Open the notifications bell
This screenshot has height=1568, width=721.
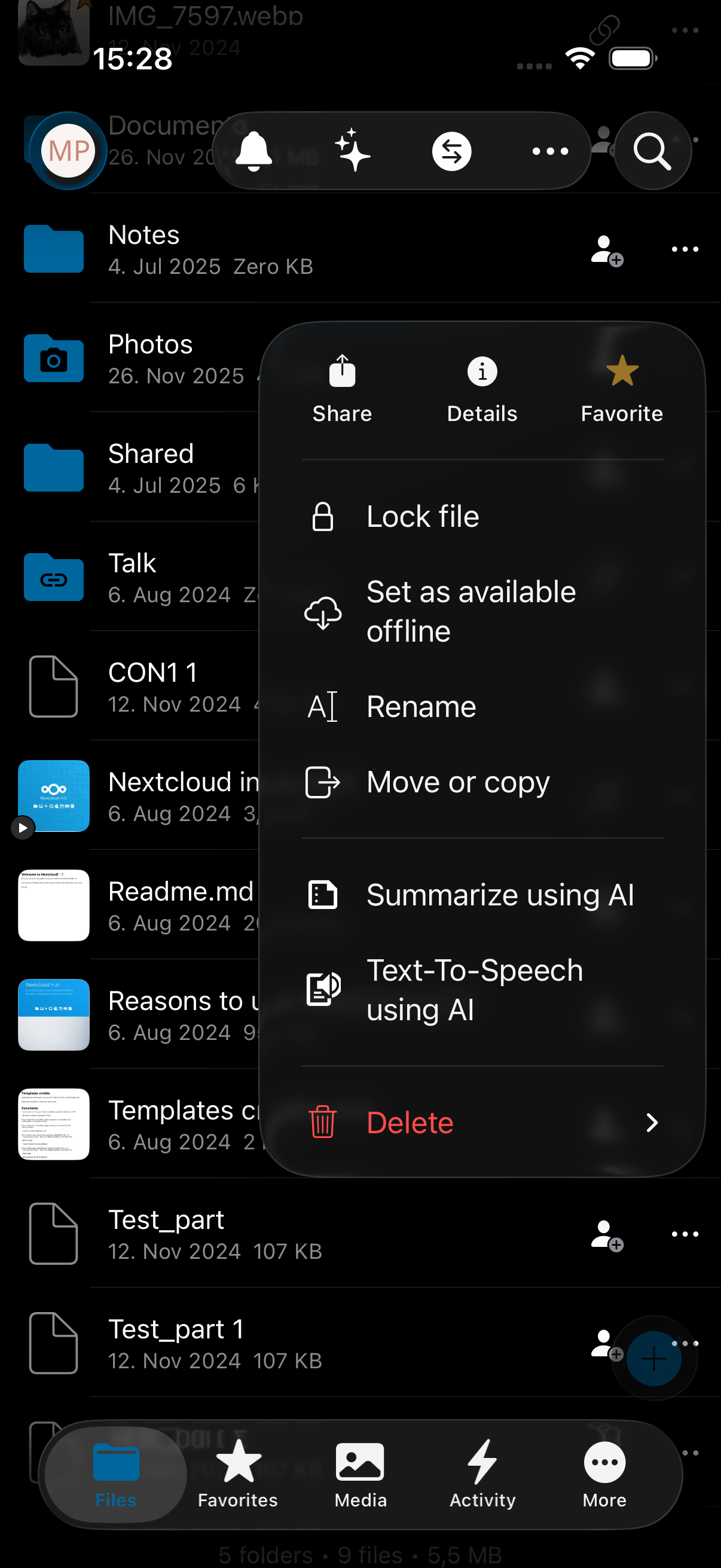pos(253,151)
